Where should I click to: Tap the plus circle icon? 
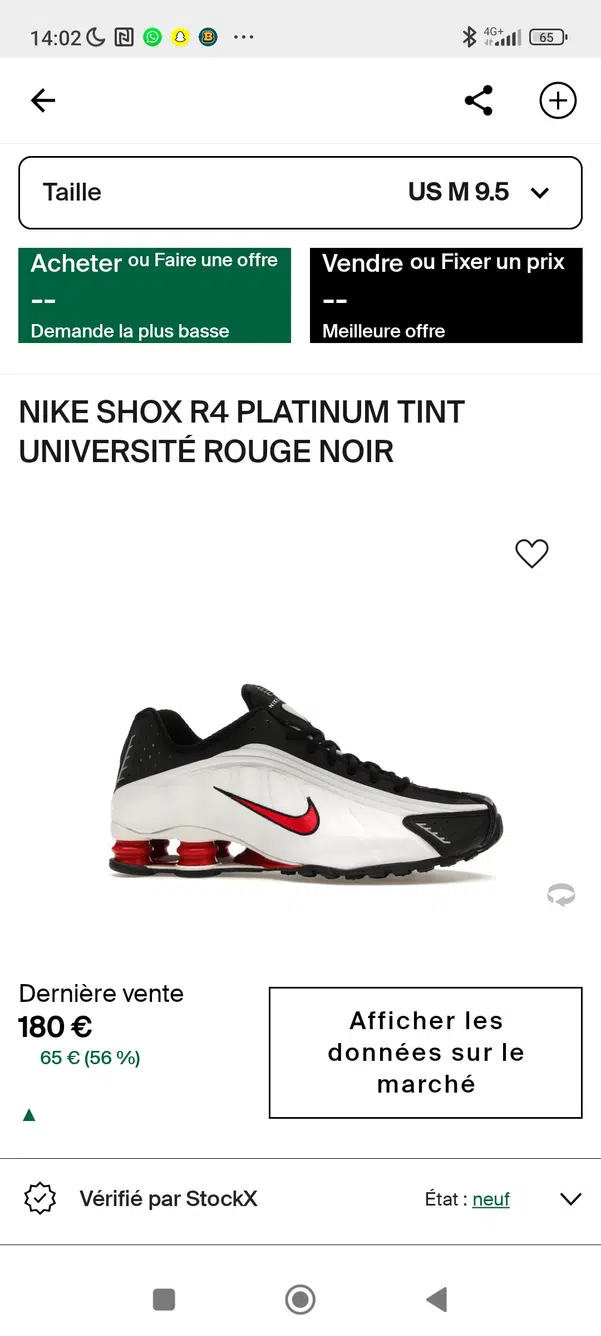(x=557, y=100)
